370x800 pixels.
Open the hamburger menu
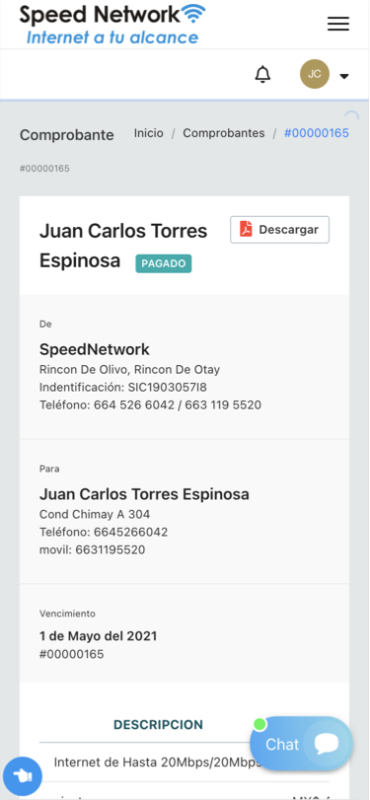[x=338, y=24]
